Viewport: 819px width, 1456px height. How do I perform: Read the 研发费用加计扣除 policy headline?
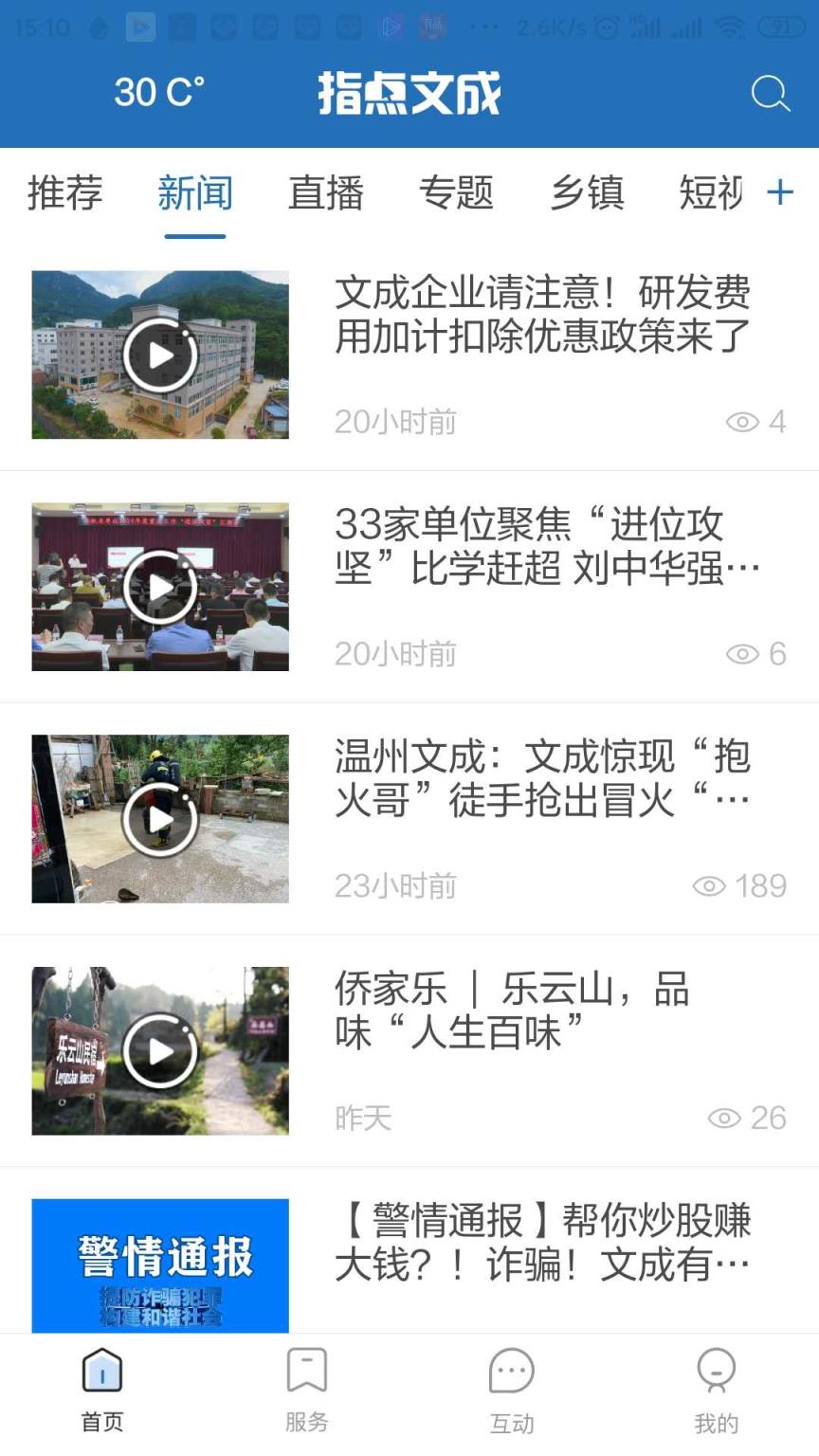pos(544,315)
